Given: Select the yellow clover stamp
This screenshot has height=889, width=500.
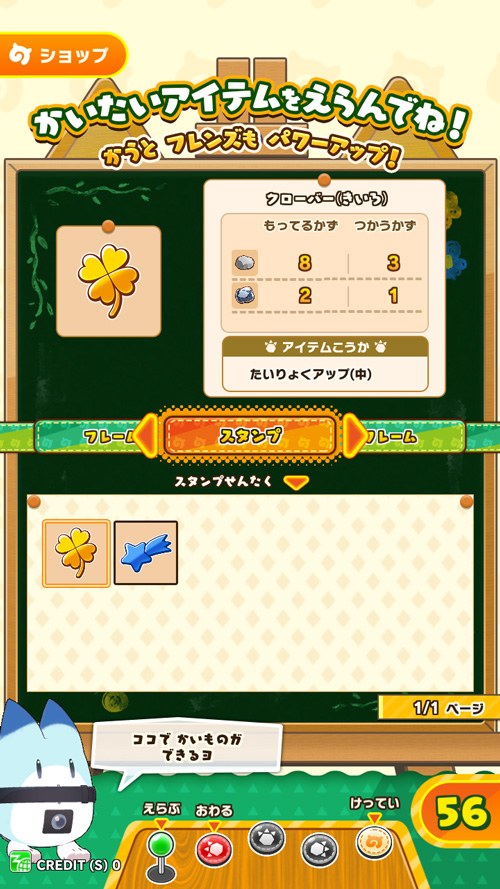Looking at the screenshot, I should tap(76, 553).
